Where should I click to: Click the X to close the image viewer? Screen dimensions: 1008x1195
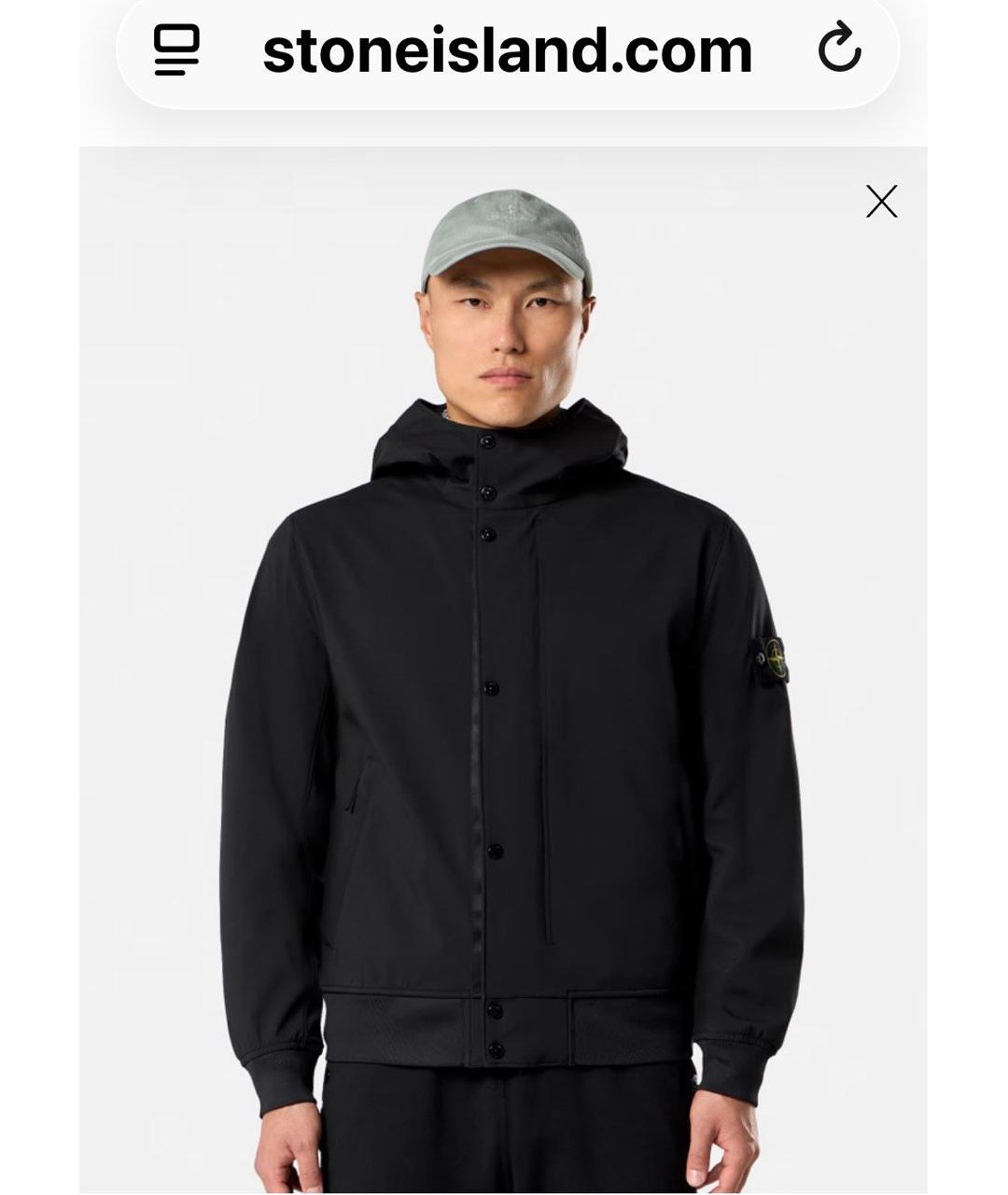(880, 200)
